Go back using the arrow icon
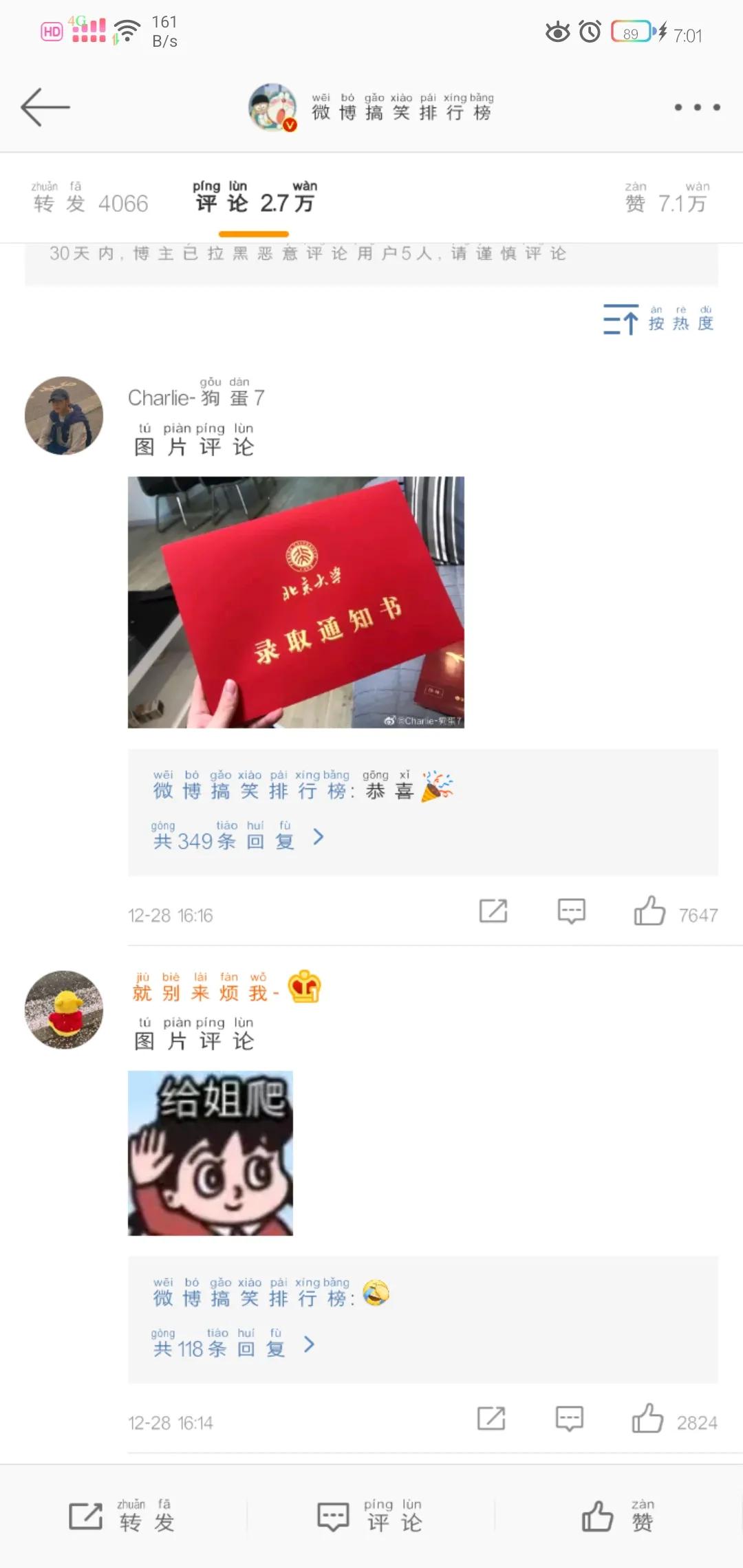This screenshot has height=1568, width=743. (x=45, y=107)
